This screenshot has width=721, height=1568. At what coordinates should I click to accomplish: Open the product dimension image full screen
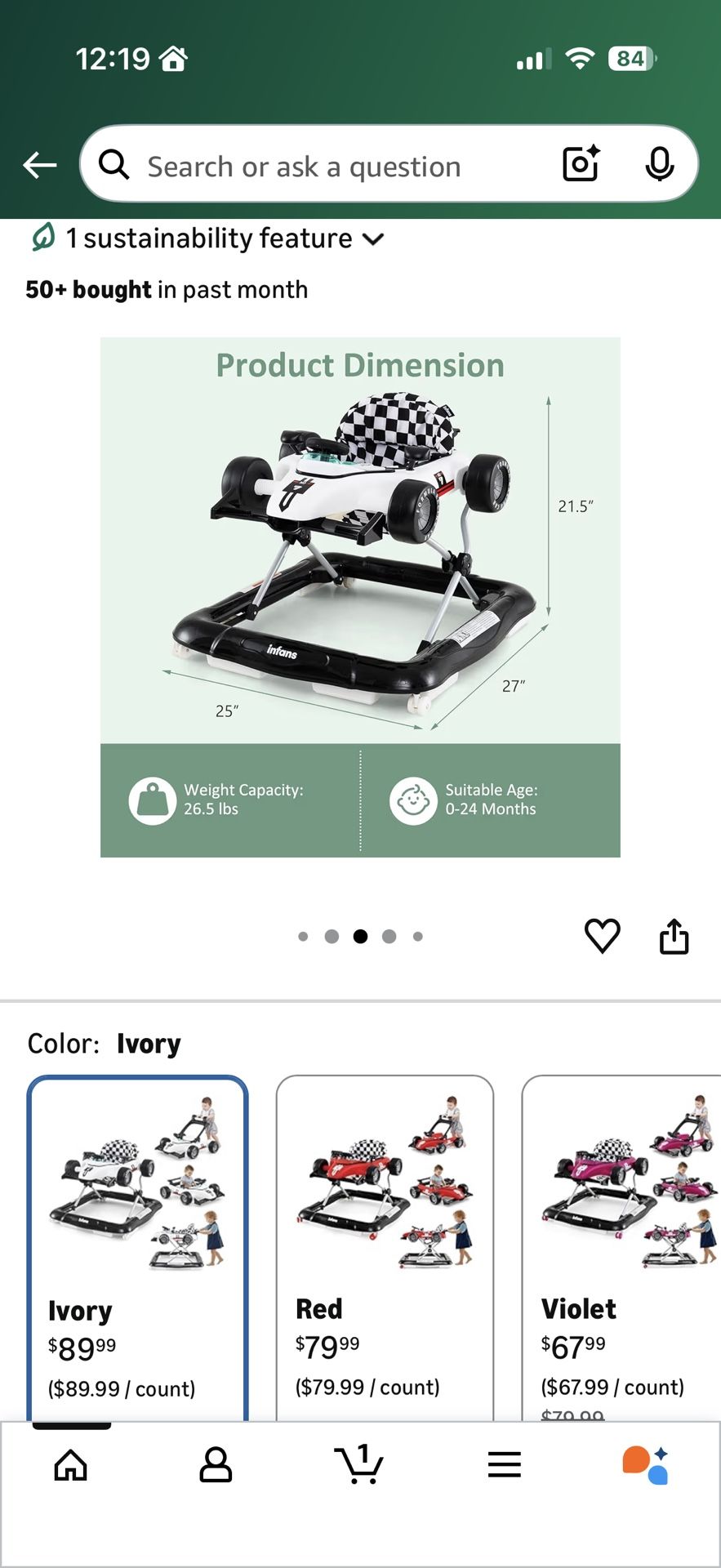tap(360, 596)
